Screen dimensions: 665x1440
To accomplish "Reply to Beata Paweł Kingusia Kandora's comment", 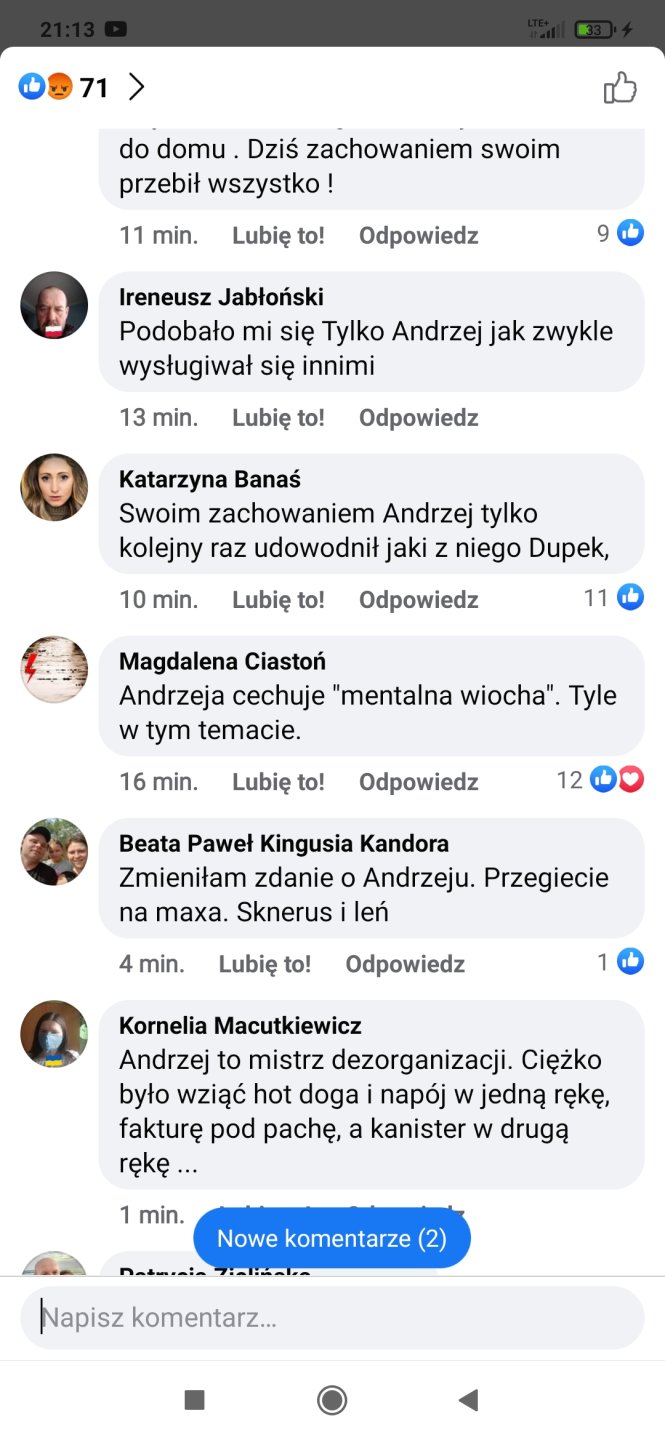I will coord(405,963).
